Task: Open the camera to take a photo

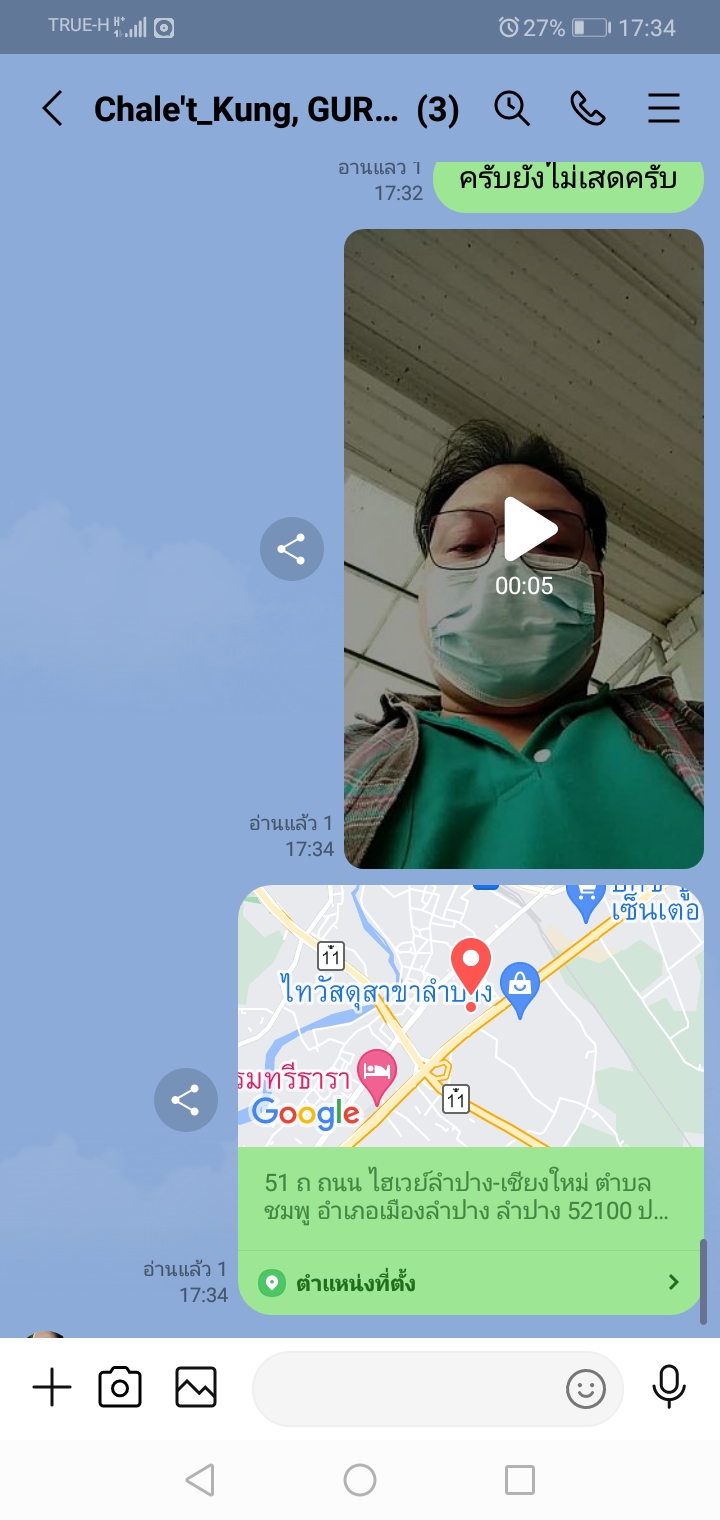Action: pos(120,1388)
